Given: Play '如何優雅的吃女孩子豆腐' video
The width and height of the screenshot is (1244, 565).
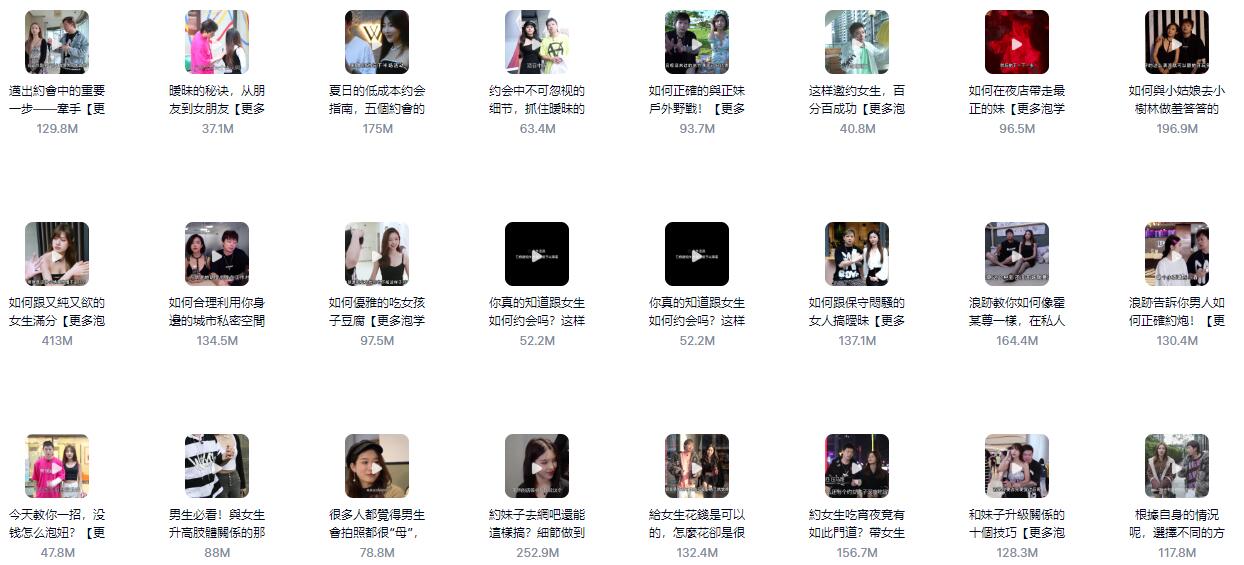Looking at the screenshot, I should [377, 254].
